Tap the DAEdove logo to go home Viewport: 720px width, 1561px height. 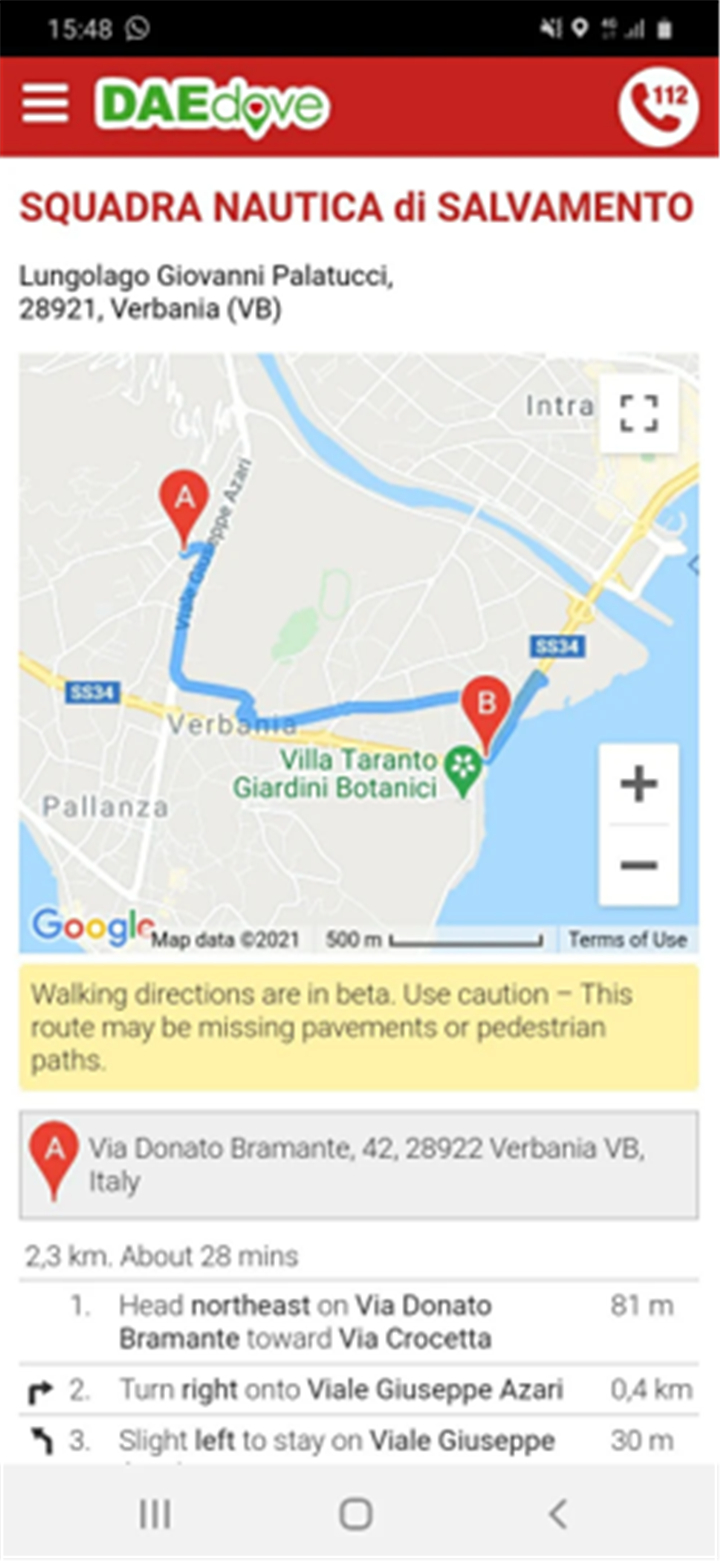coord(212,106)
